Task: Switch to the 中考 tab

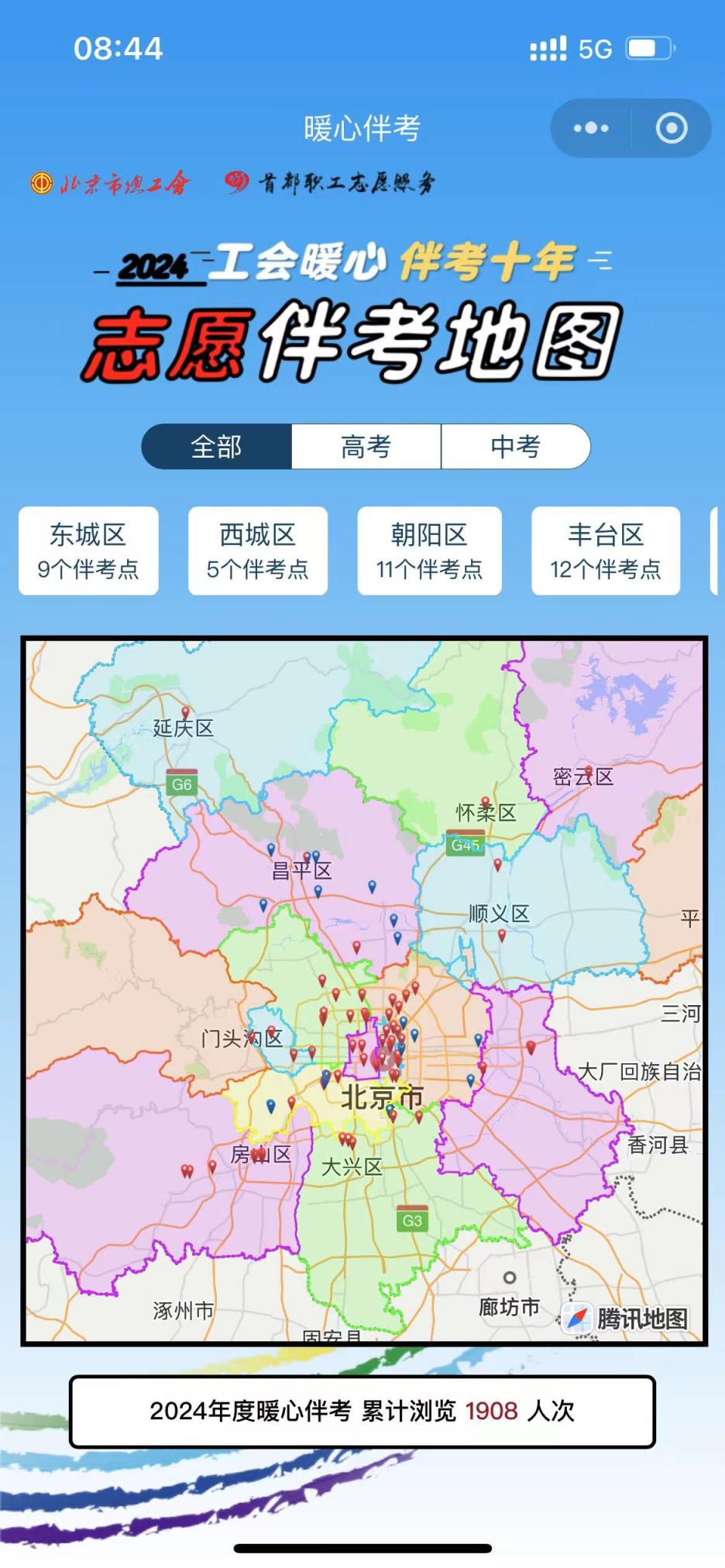Action: pyautogui.click(x=515, y=447)
